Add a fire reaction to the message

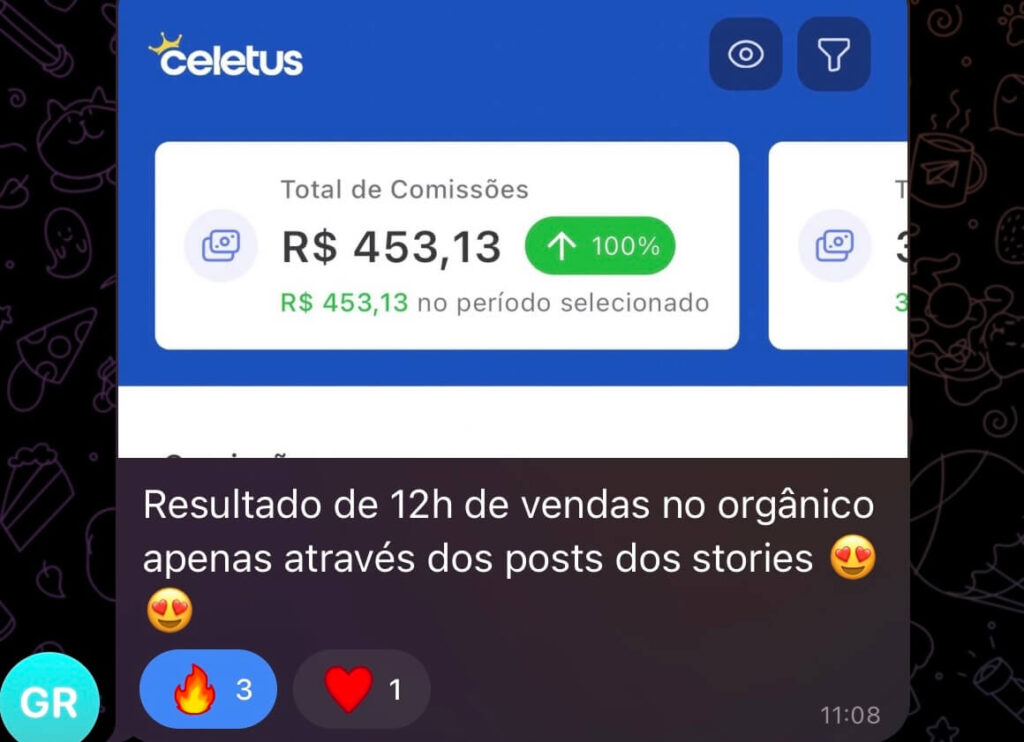point(208,689)
